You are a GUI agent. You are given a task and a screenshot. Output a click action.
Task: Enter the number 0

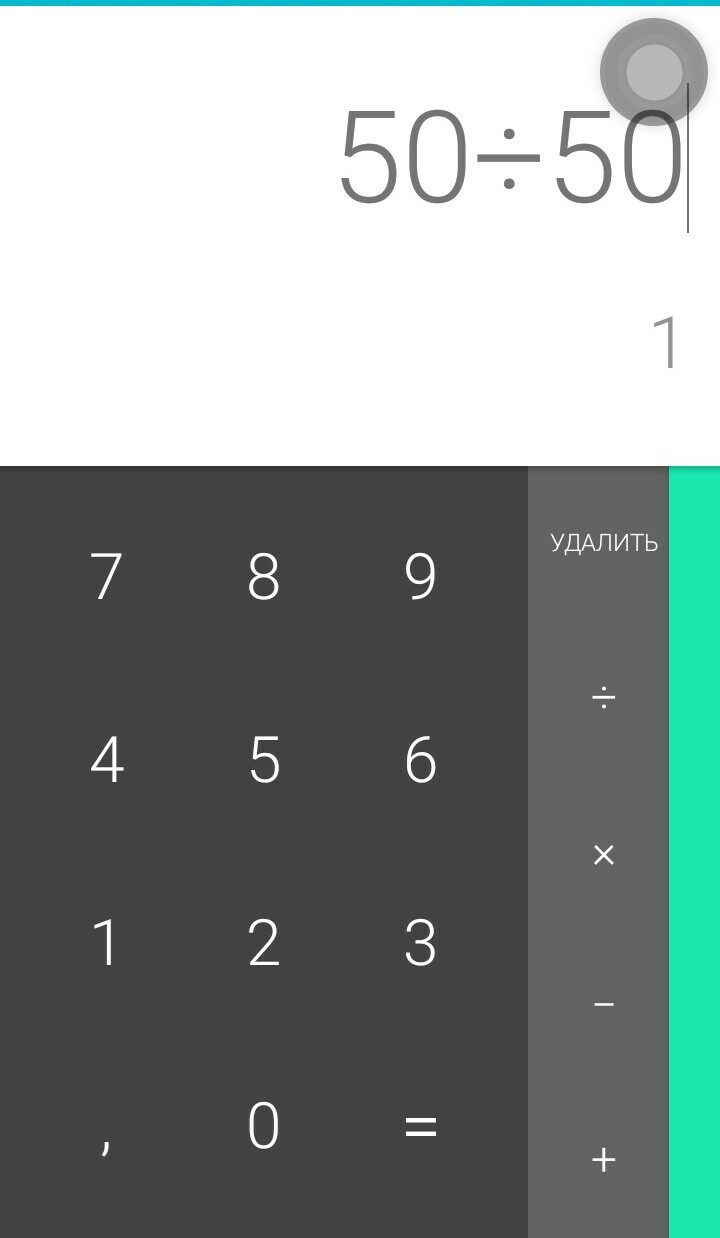[x=263, y=1126]
